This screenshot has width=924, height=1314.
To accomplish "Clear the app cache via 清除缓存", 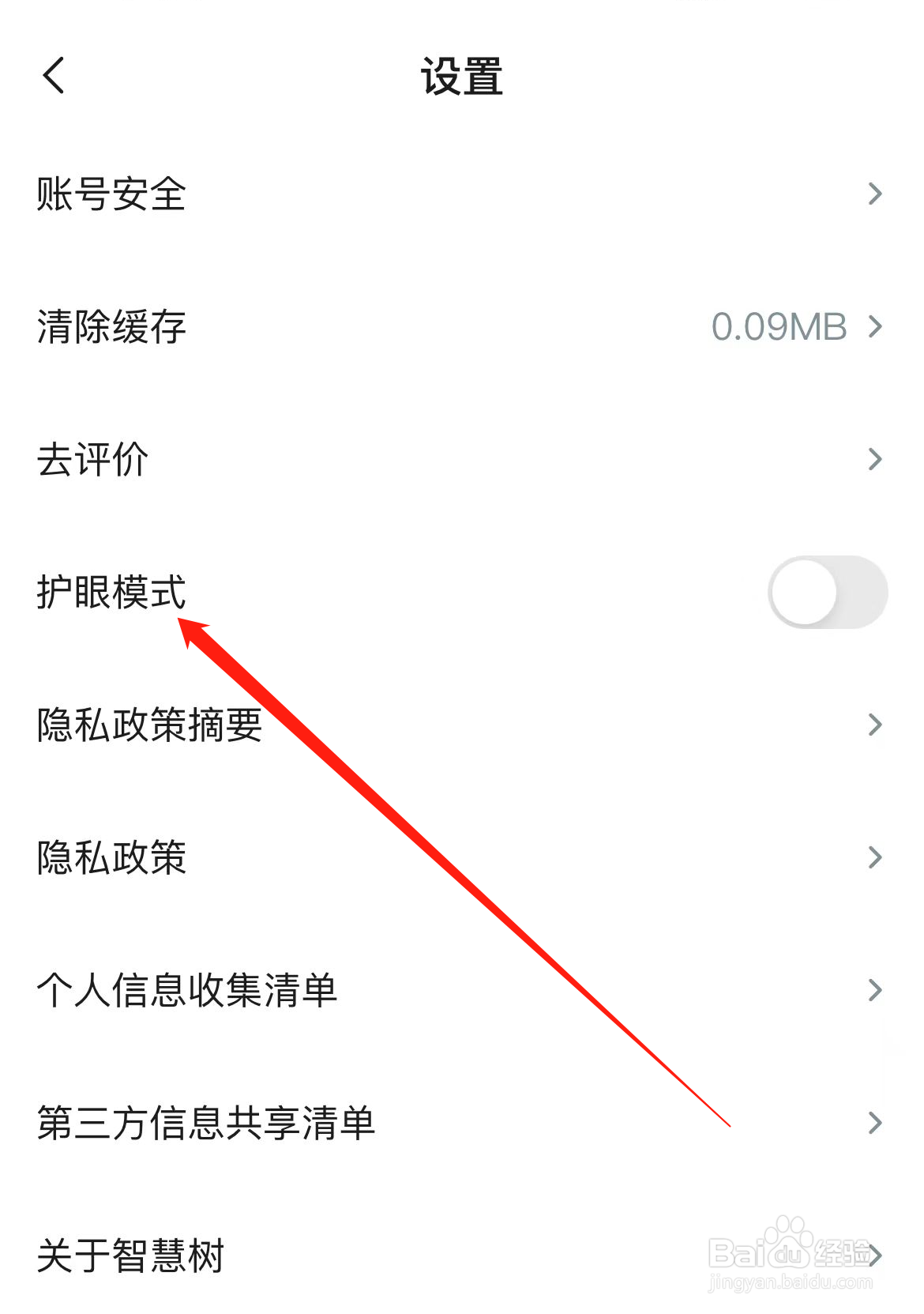I will coord(113,327).
